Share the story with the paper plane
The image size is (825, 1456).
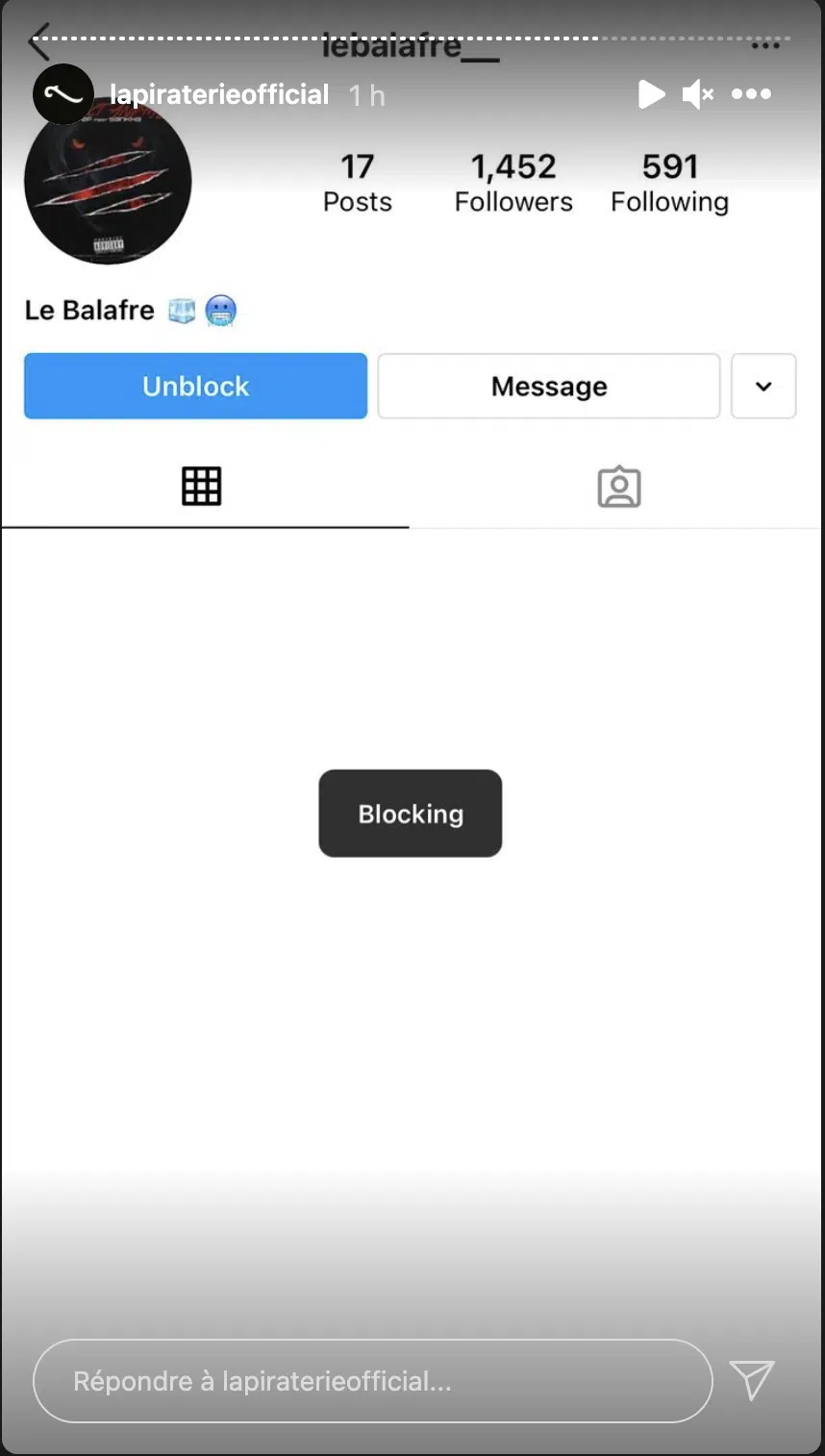pyautogui.click(x=751, y=1381)
